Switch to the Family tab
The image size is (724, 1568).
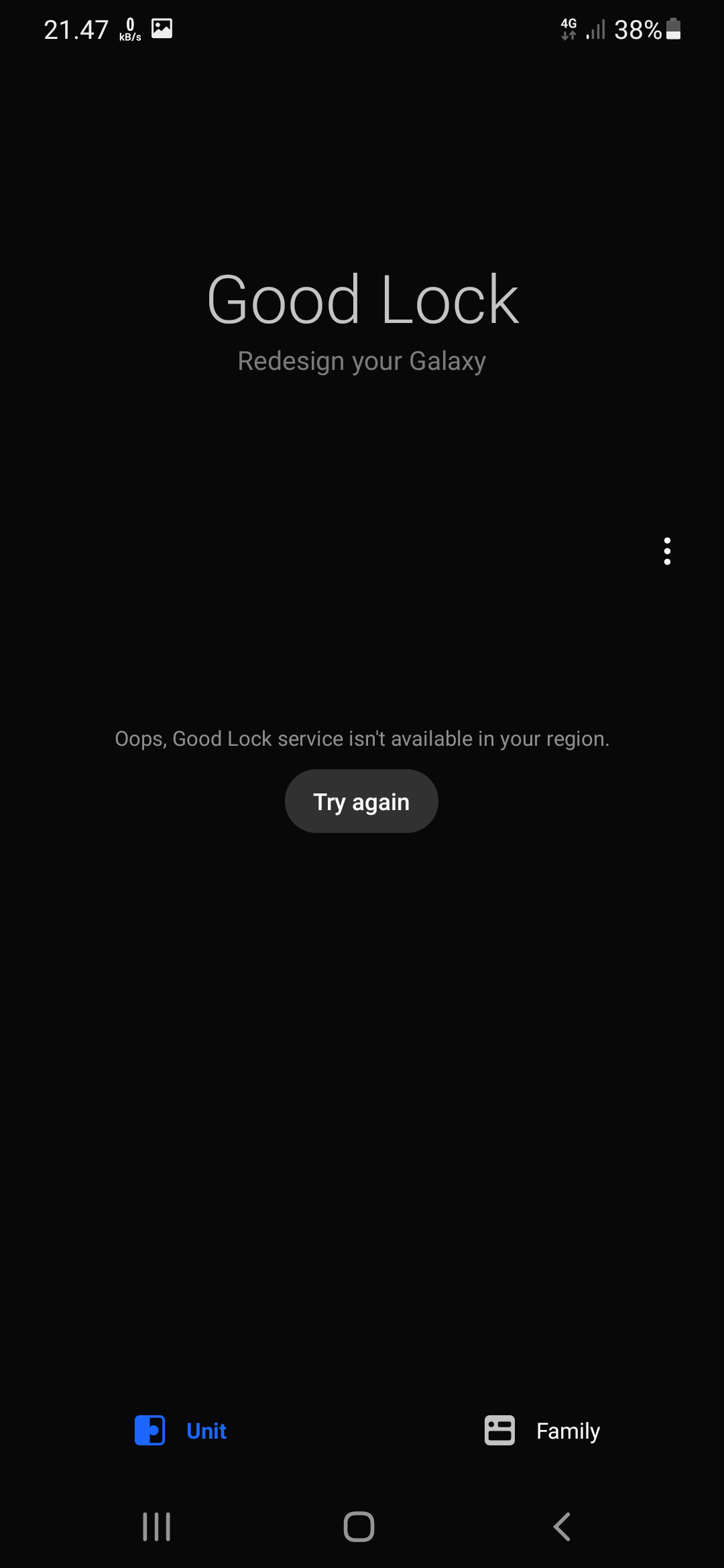click(x=542, y=1431)
